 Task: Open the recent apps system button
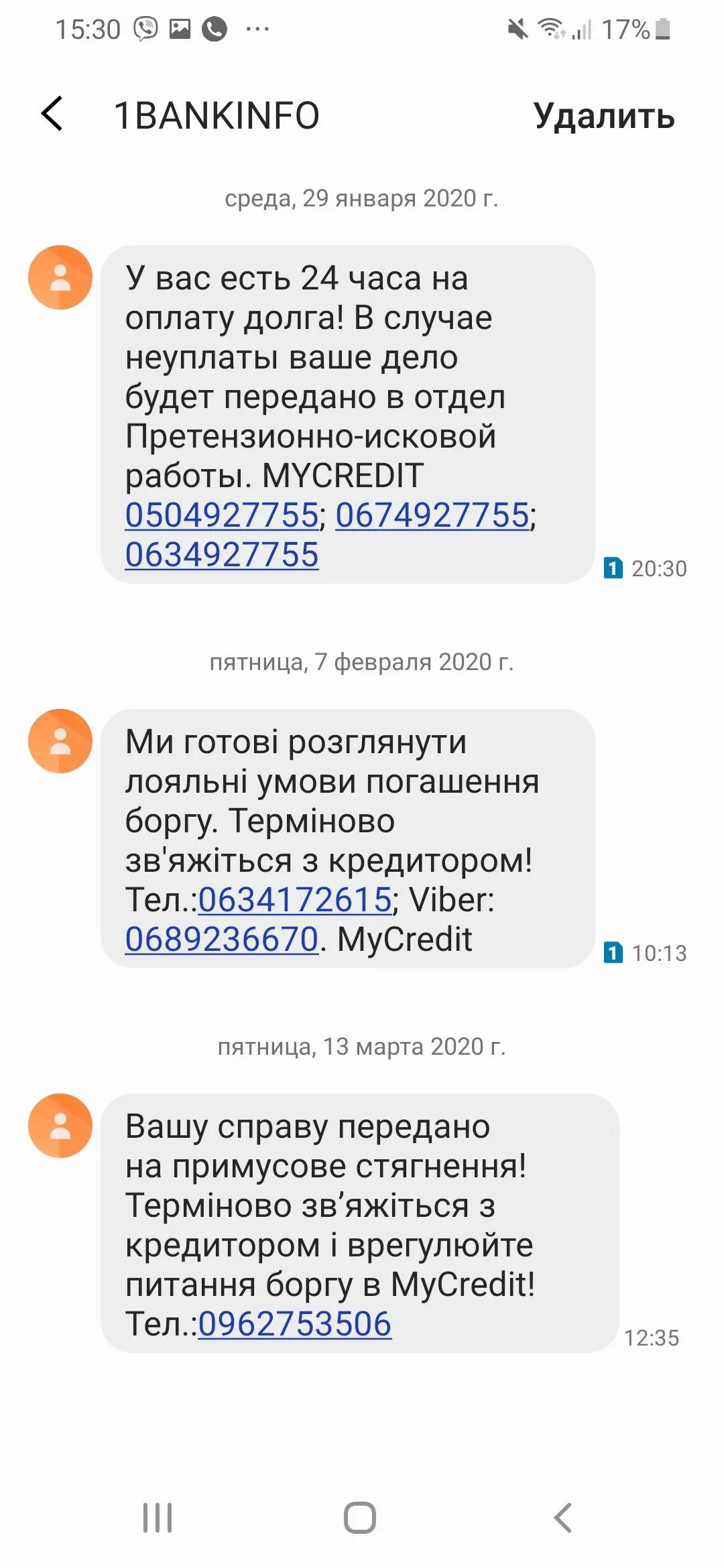[x=158, y=1518]
